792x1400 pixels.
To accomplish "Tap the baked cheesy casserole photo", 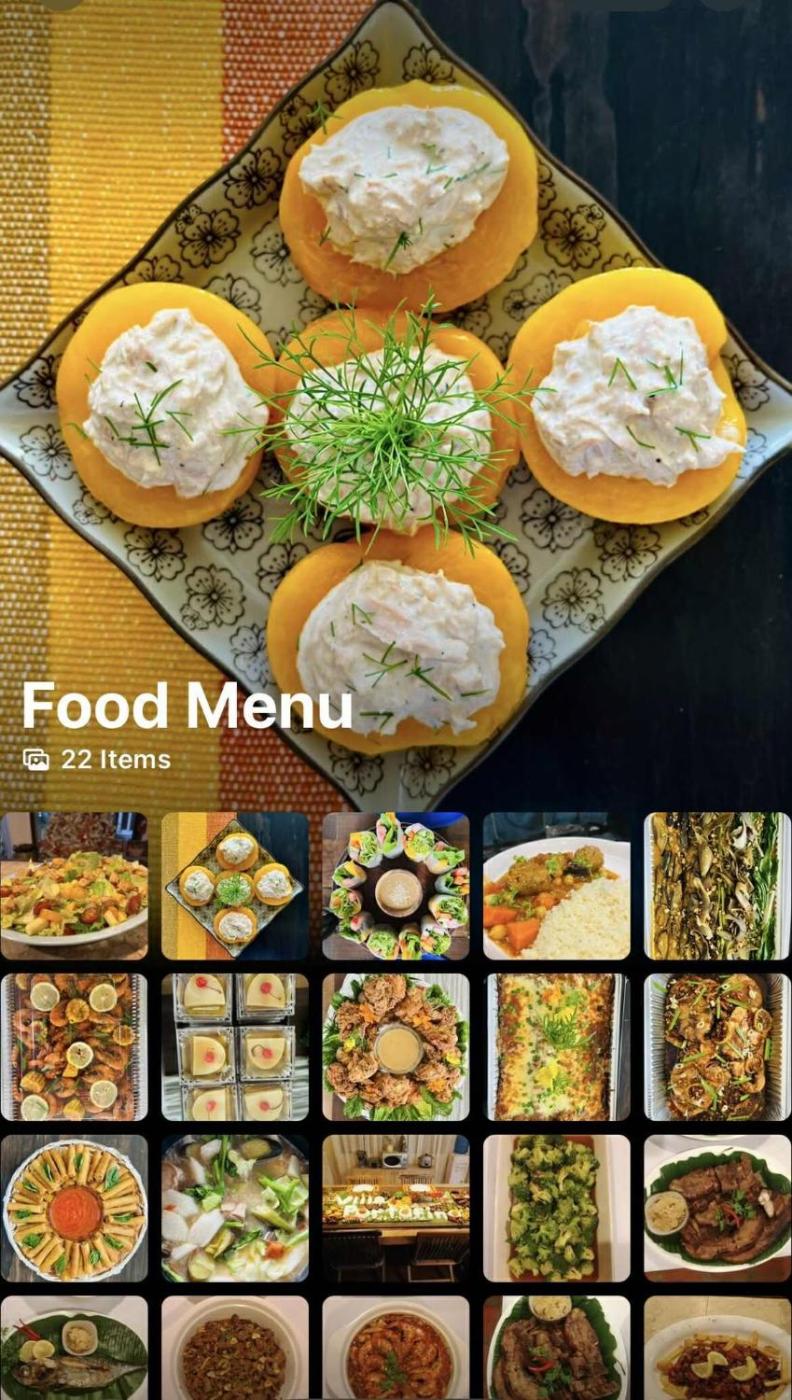I will tap(557, 1047).
